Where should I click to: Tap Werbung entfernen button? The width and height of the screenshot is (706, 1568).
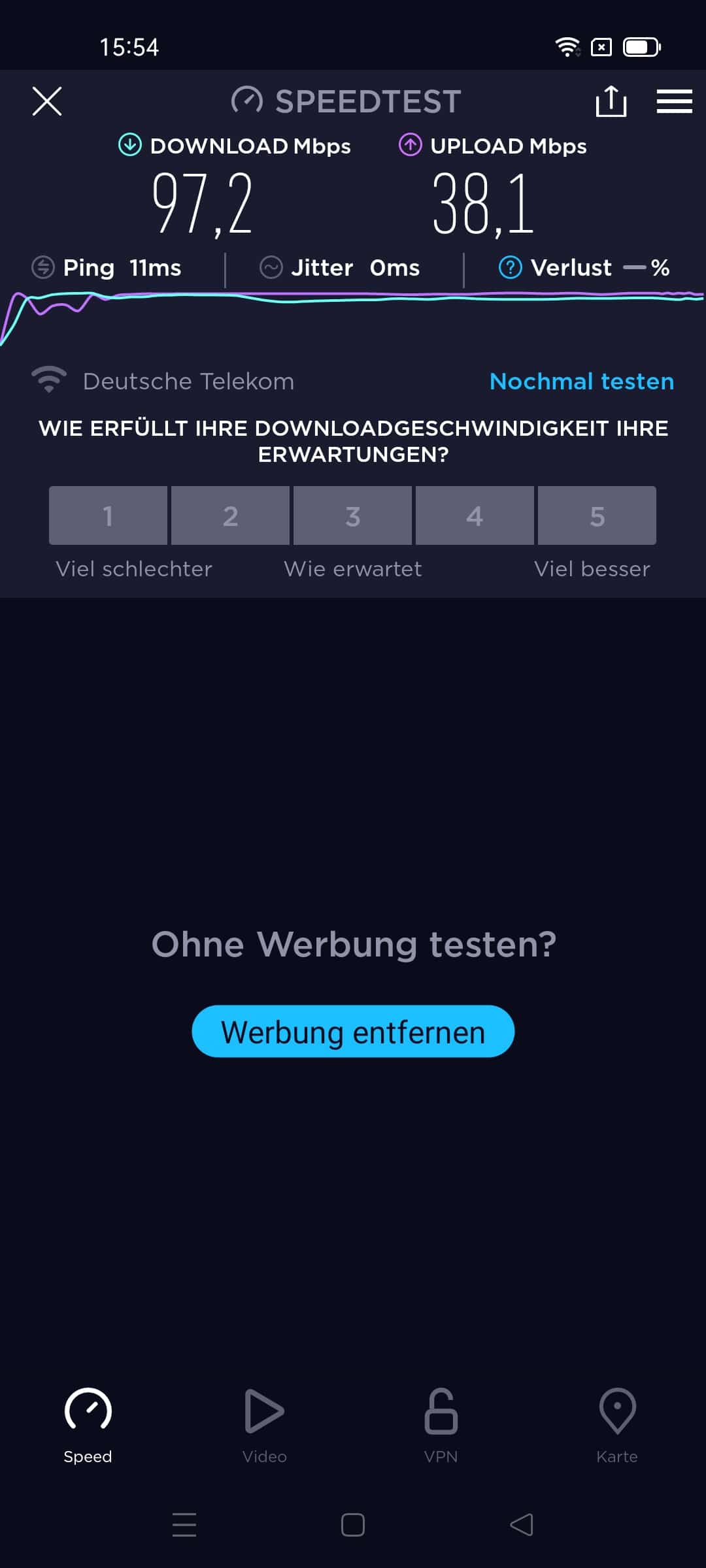click(x=353, y=1032)
